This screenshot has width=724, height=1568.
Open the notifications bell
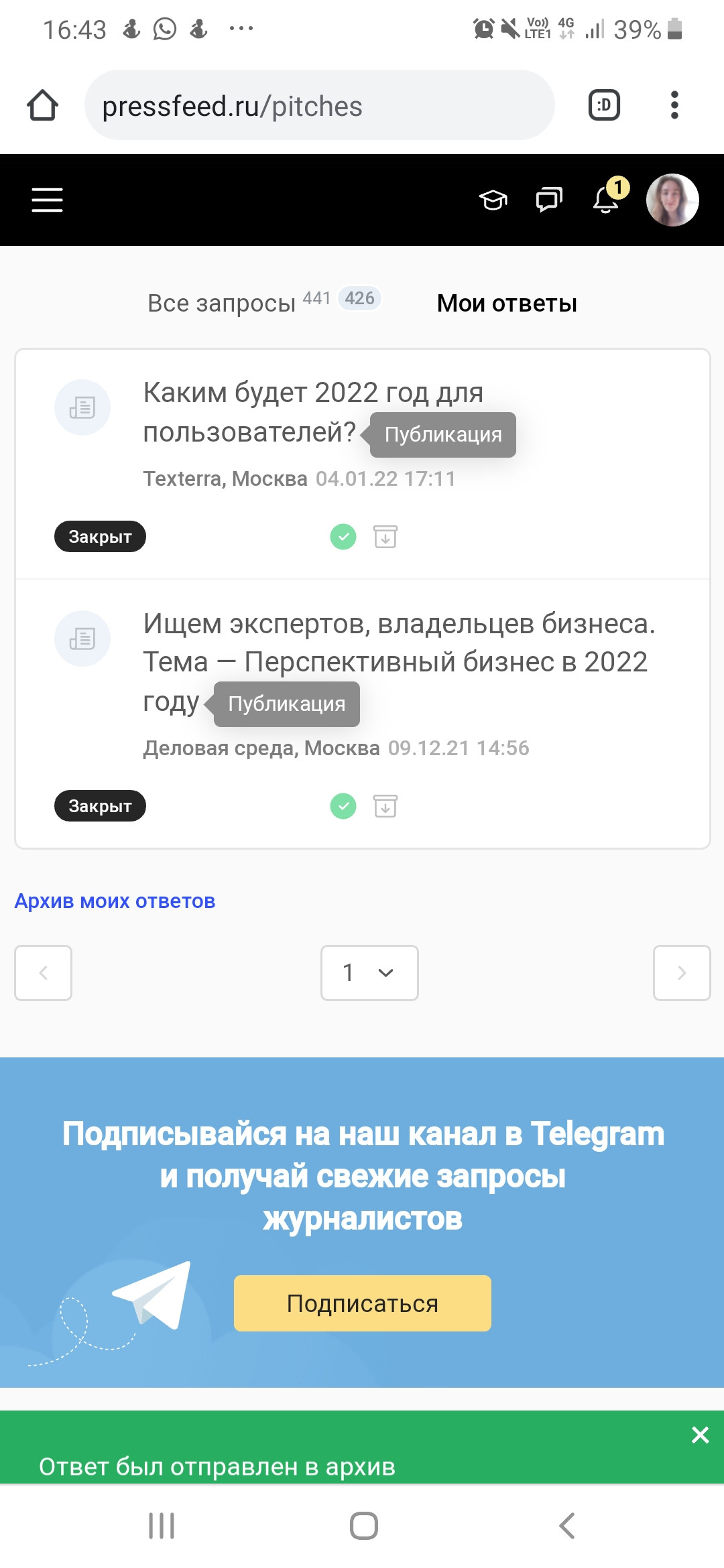pyautogui.click(x=606, y=200)
